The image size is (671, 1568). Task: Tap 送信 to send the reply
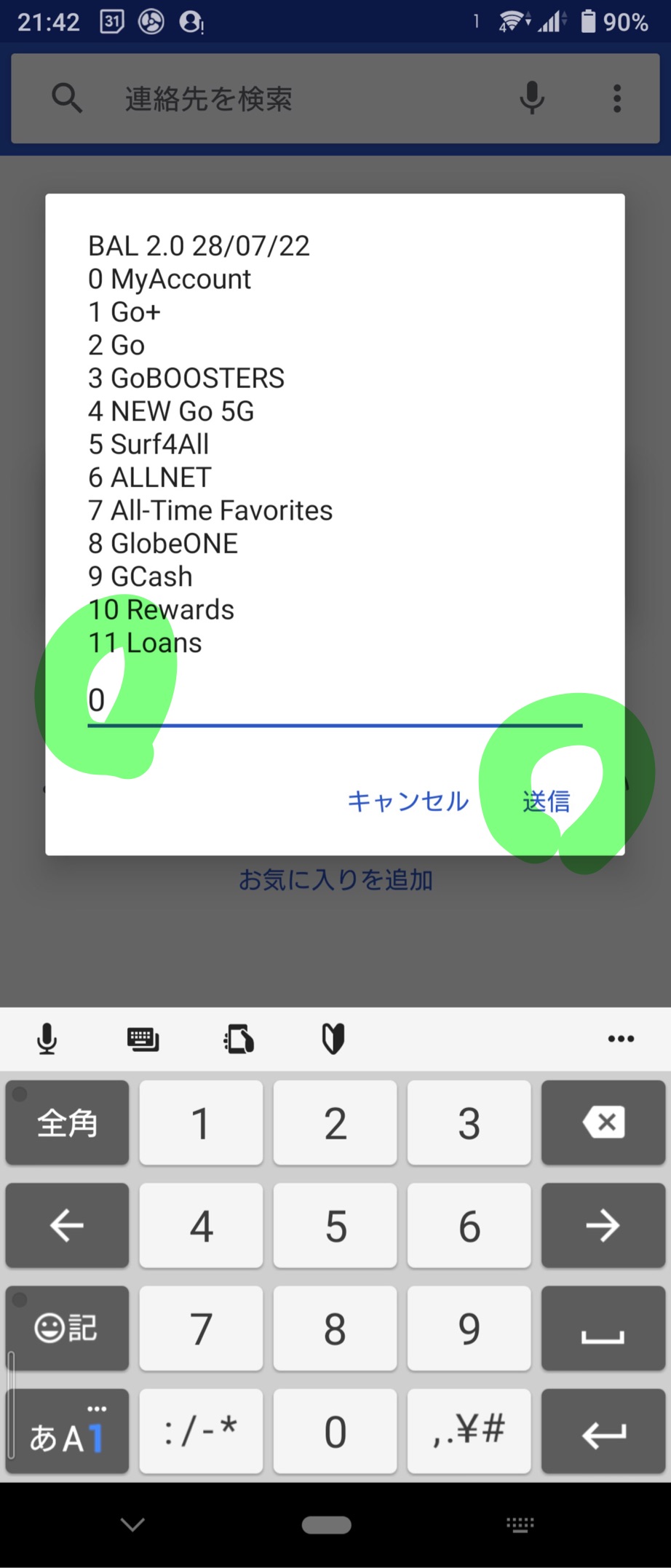[x=546, y=801]
